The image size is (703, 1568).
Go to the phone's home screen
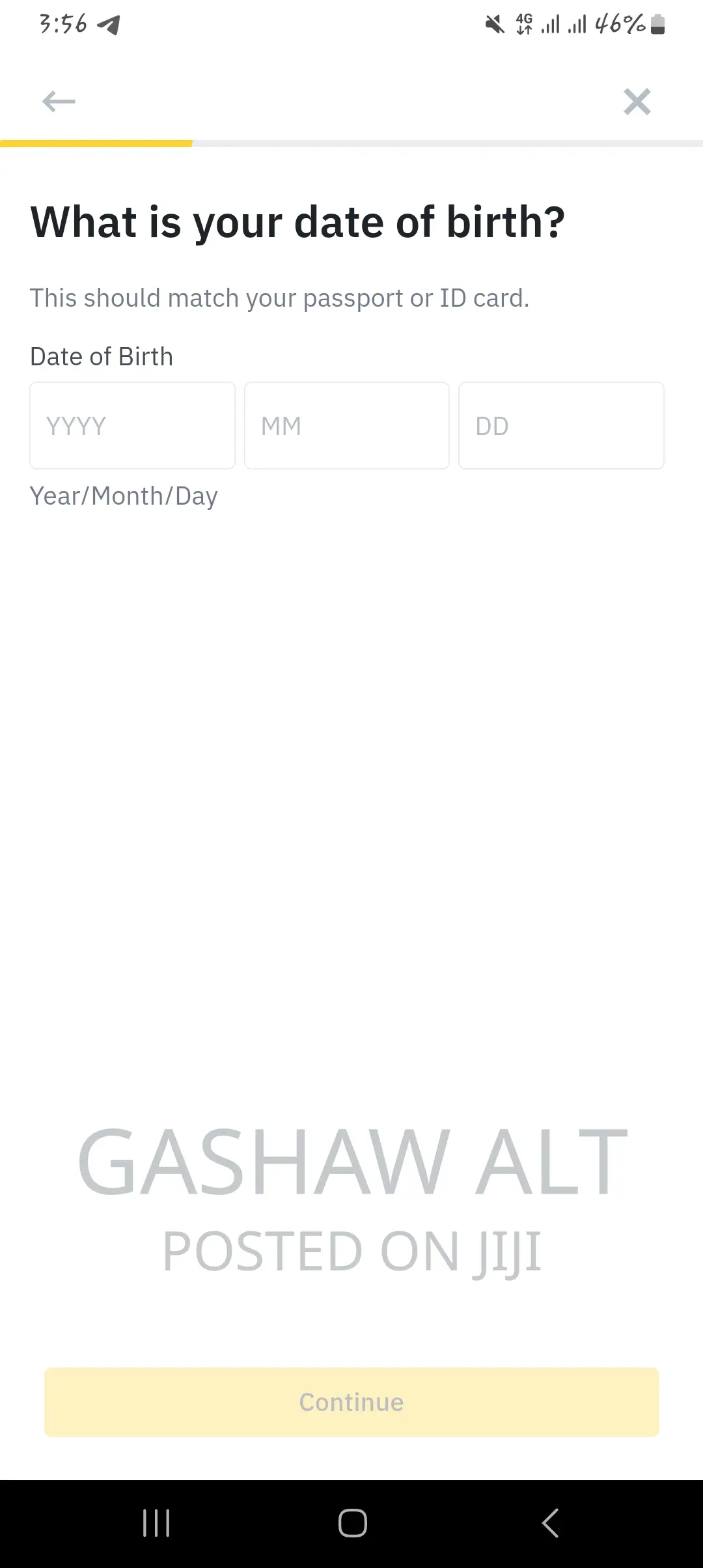point(352,1523)
